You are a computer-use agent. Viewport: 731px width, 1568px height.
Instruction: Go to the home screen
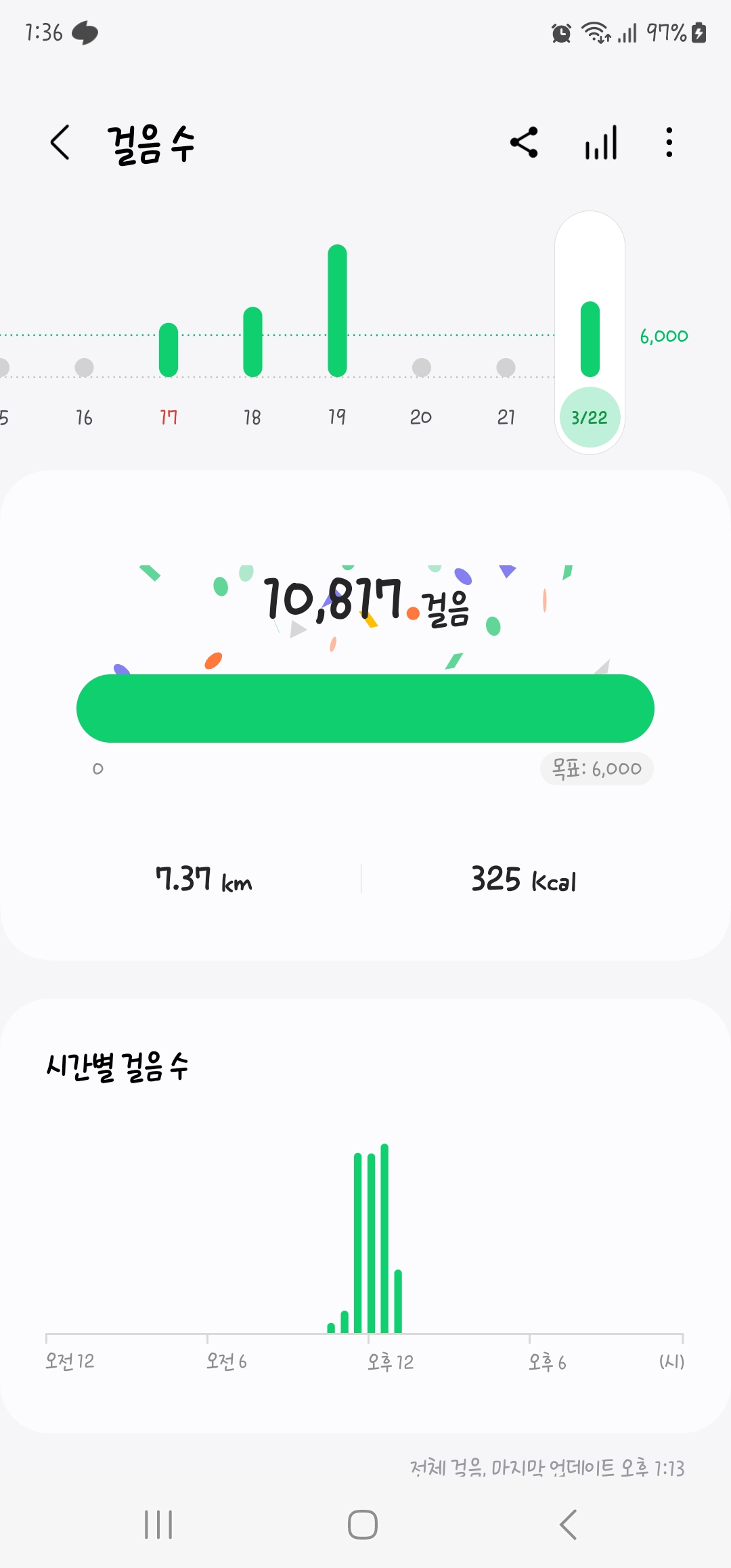tap(363, 1525)
